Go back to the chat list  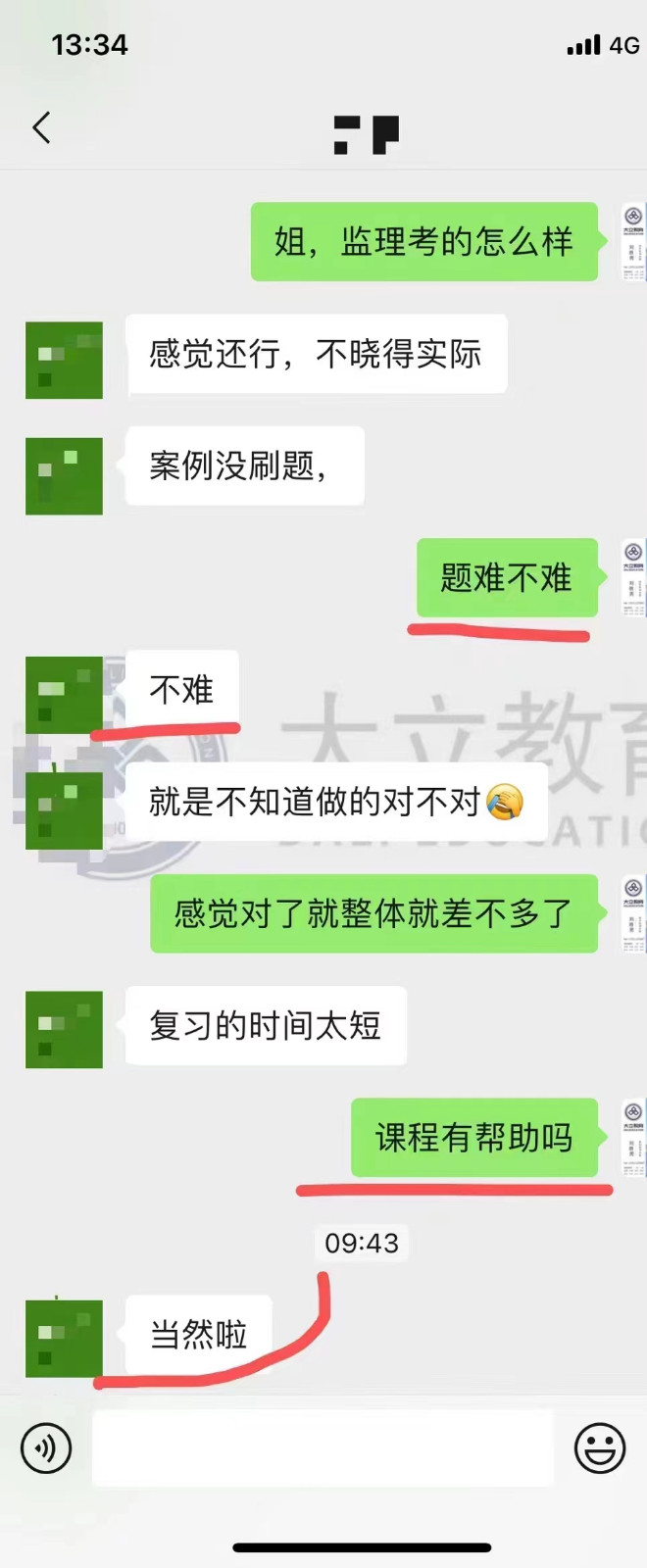click(x=41, y=127)
